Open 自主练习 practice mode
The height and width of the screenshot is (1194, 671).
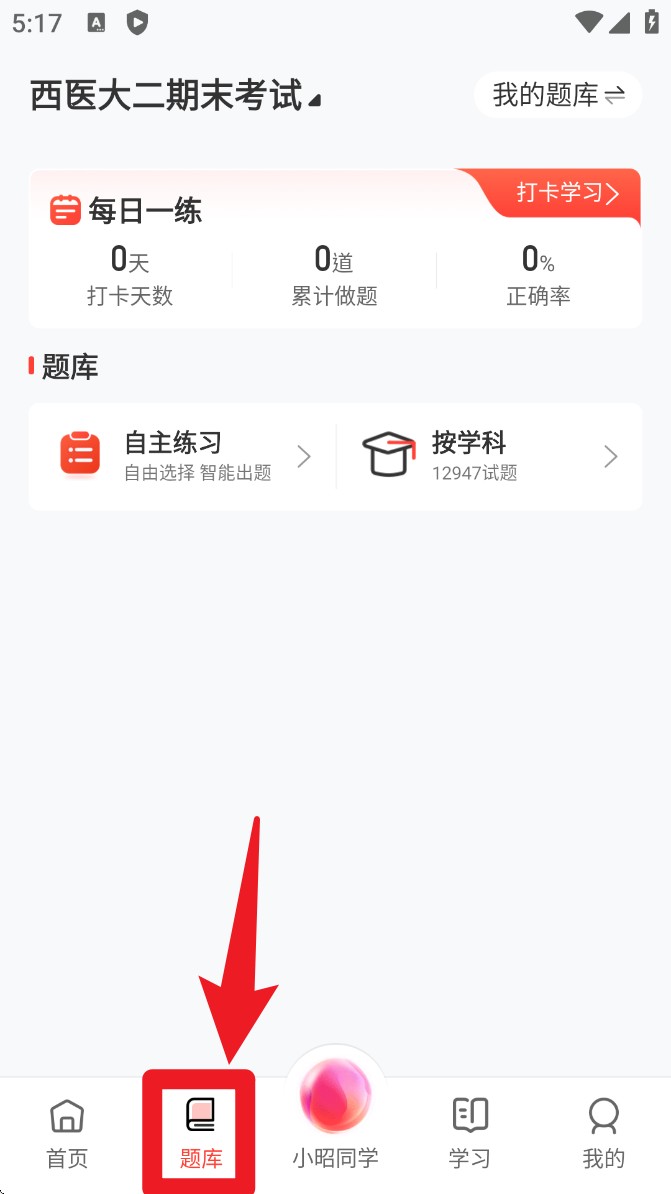coord(184,456)
